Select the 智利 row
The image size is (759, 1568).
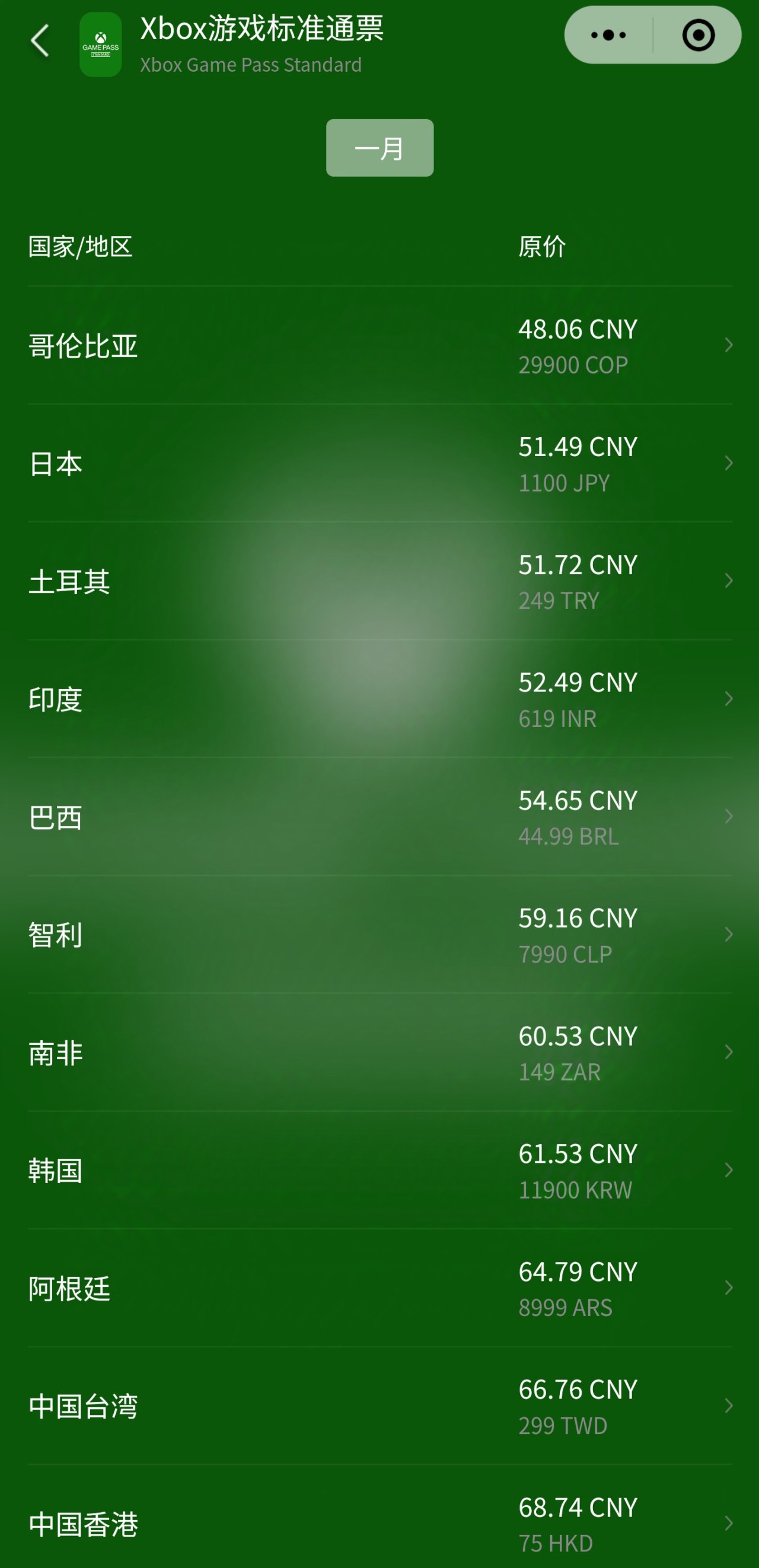(x=380, y=935)
